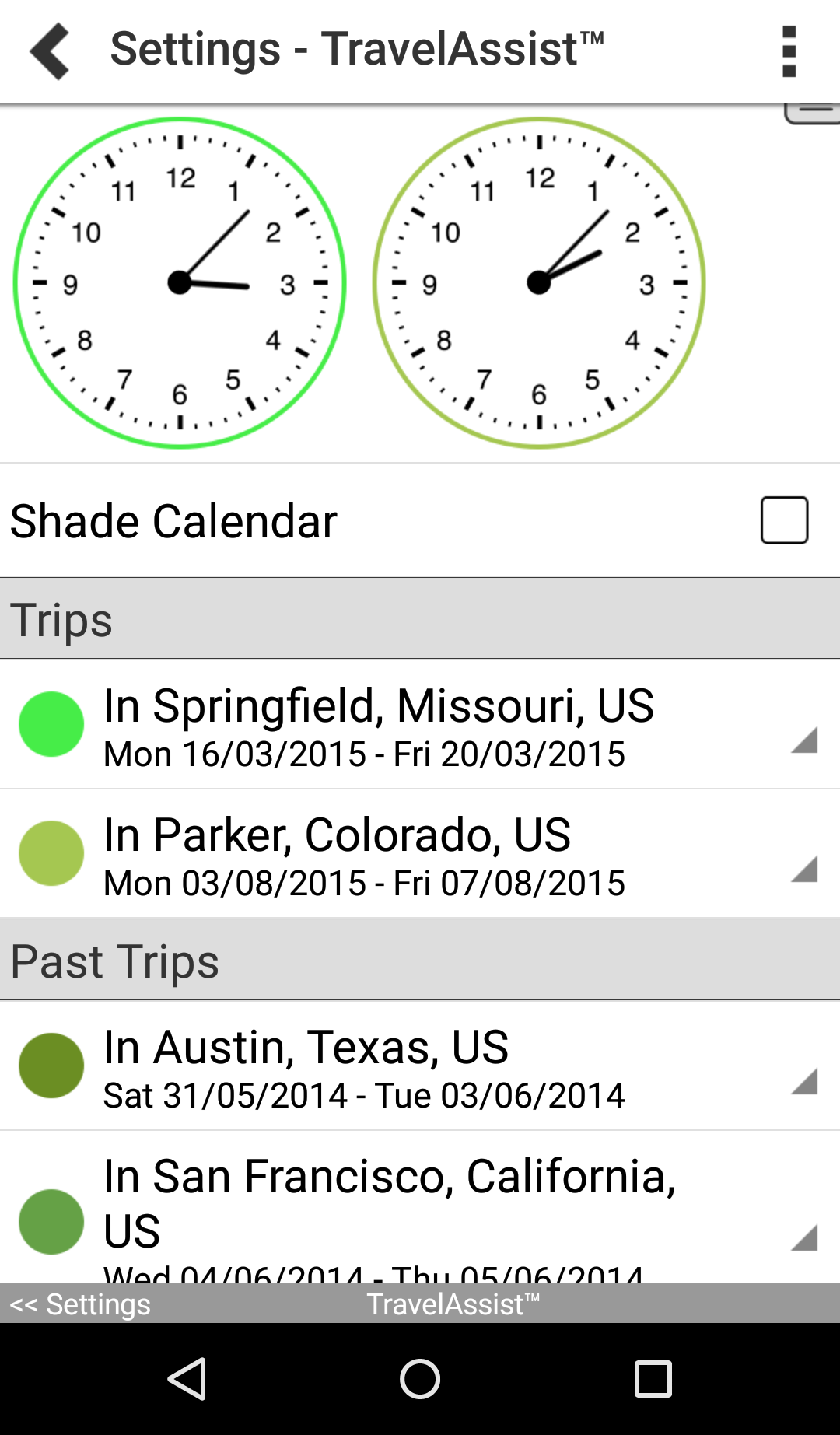Open the Springfield, Missouri trip
Image resolution: width=840 pixels, height=1435 pixels.
[378, 725]
